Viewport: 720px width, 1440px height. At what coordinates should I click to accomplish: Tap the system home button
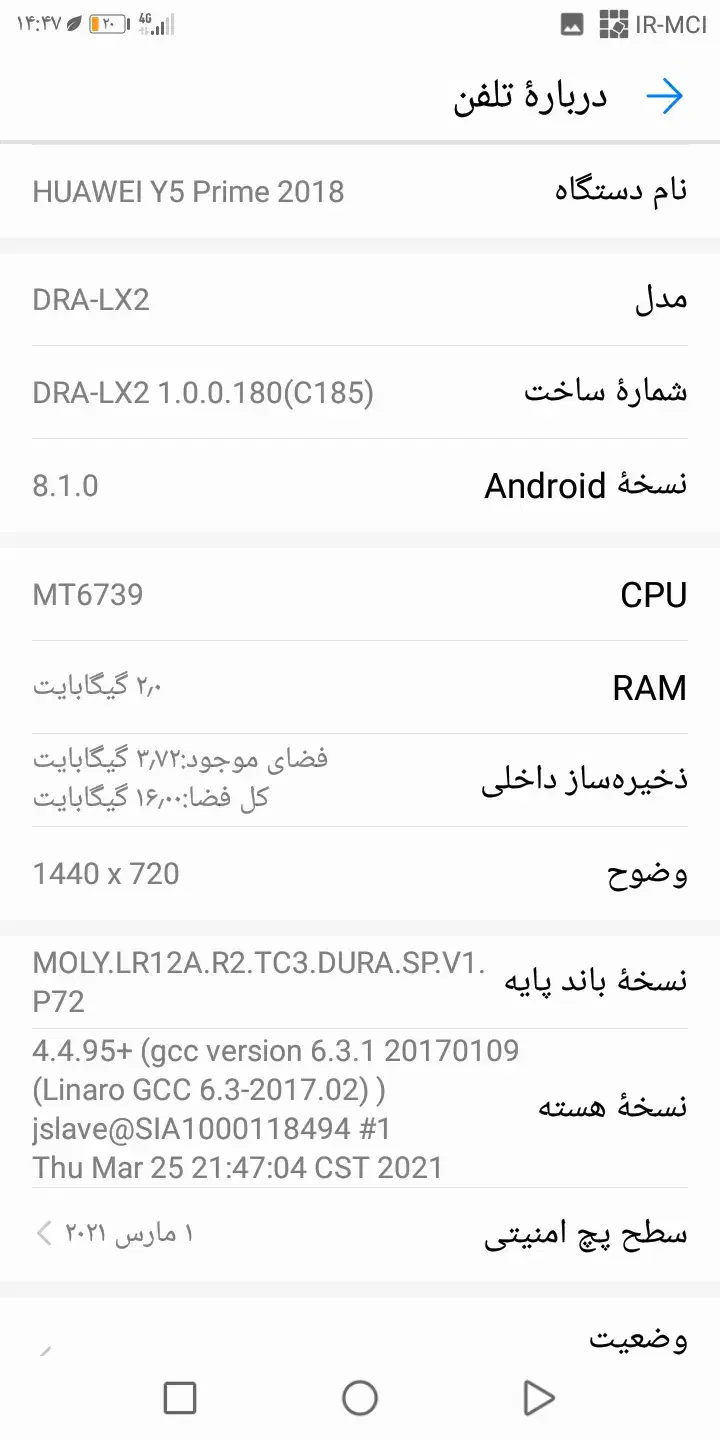click(360, 1397)
